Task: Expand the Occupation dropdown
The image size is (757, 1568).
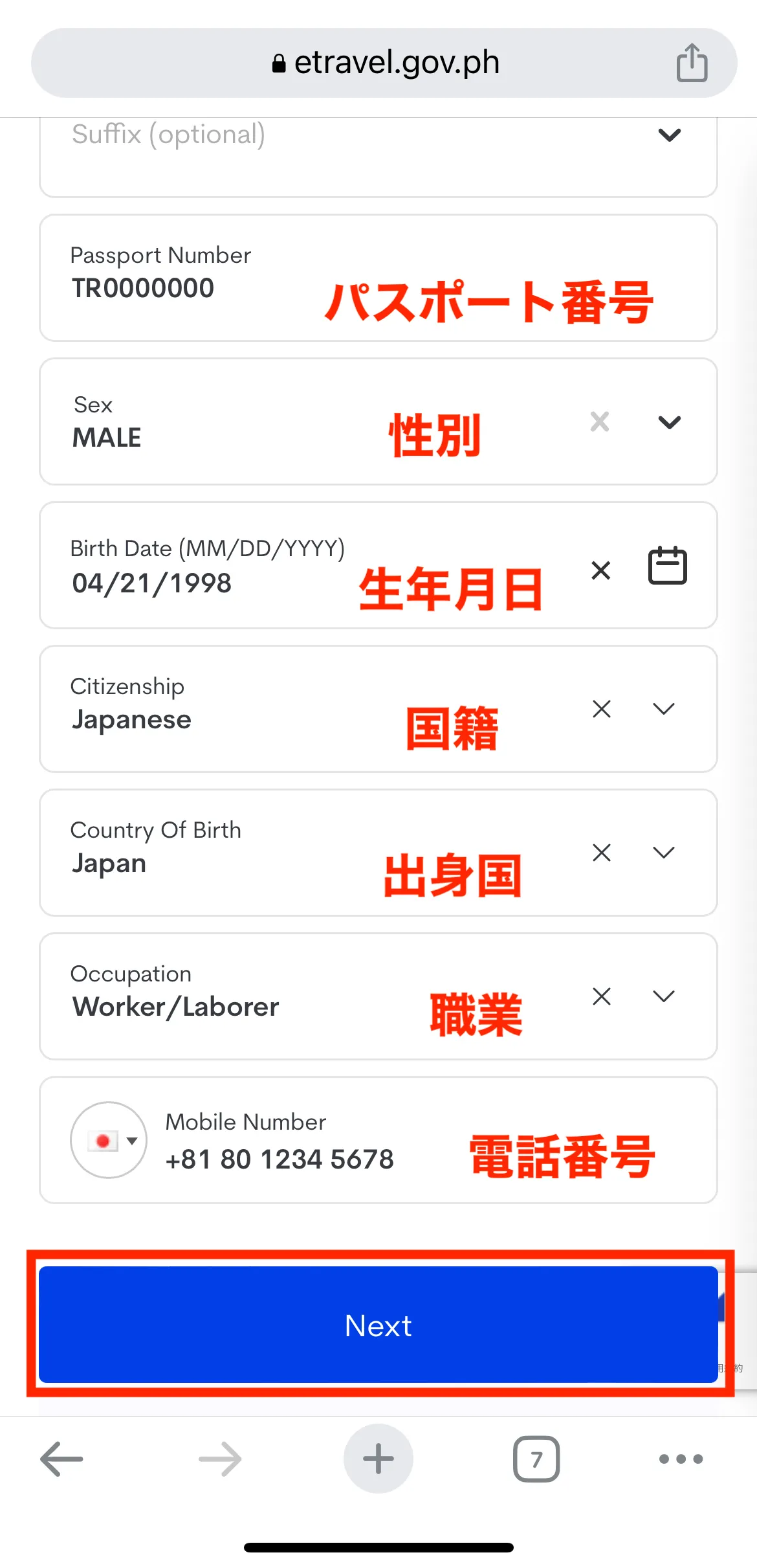Action: pos(664,996)
